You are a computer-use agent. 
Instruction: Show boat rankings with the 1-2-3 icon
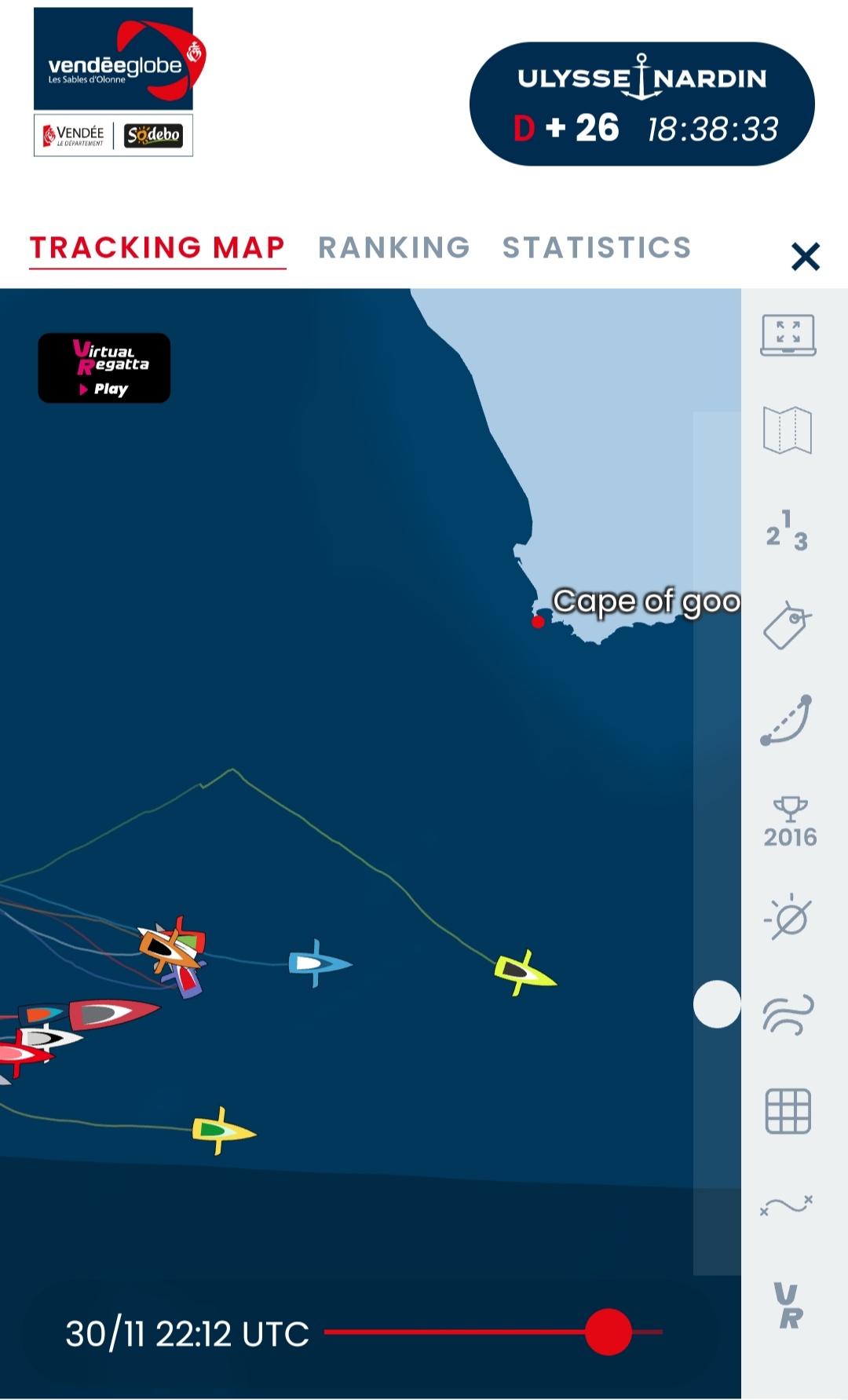coord(788,532)
